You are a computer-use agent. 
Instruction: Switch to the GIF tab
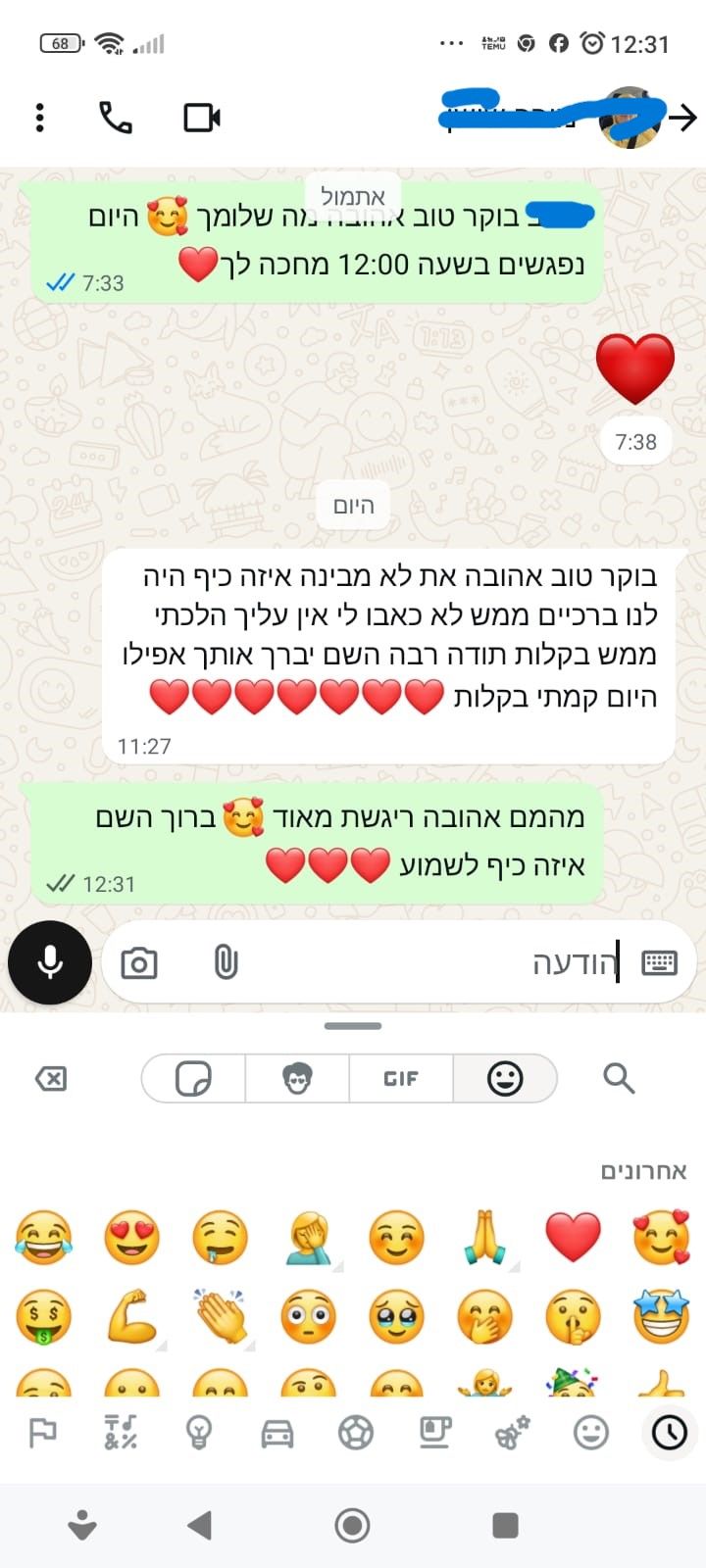pyautogui.click(x=401, y=1079)
